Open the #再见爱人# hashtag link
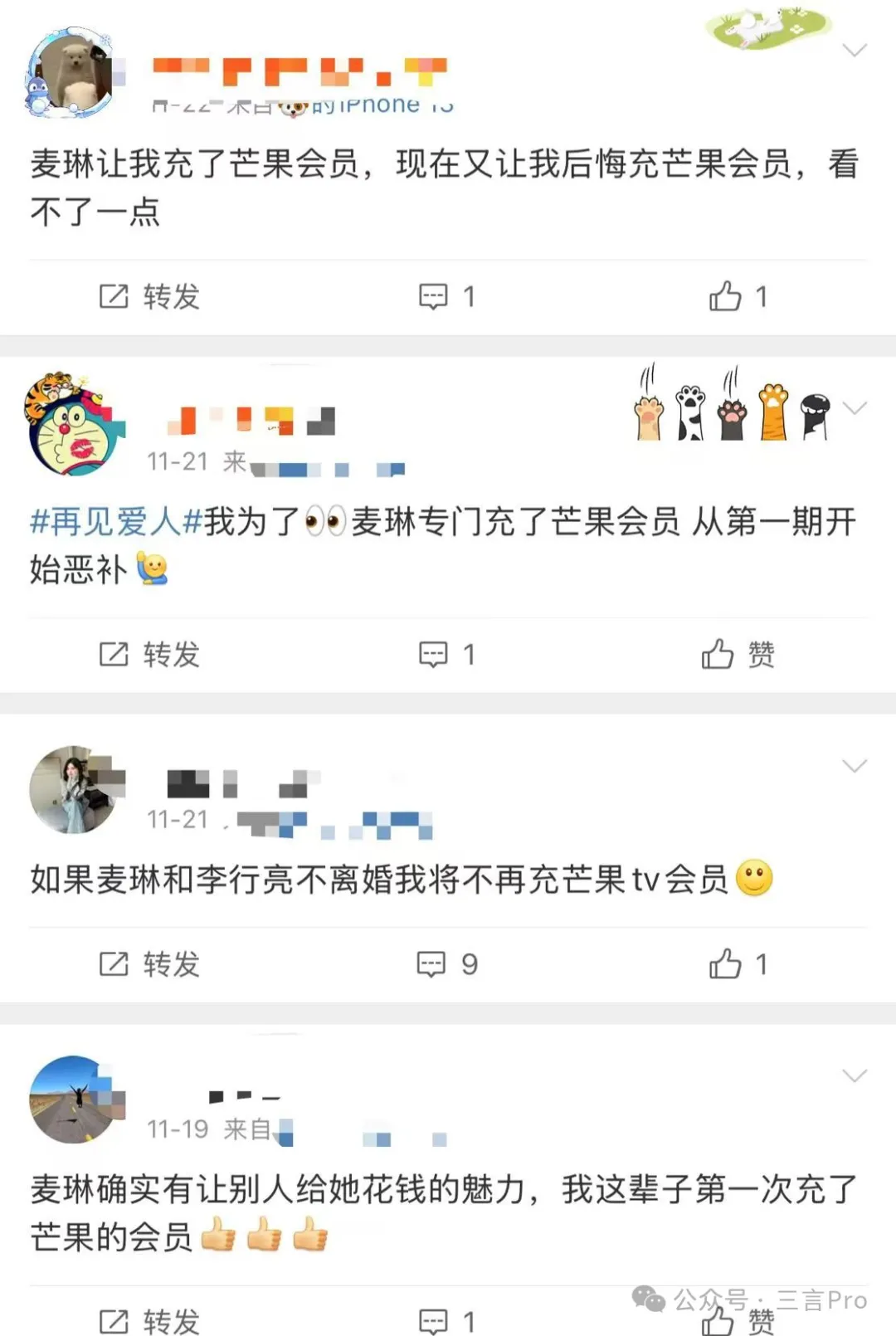896x1336 pixels. [x=116, y=522]
